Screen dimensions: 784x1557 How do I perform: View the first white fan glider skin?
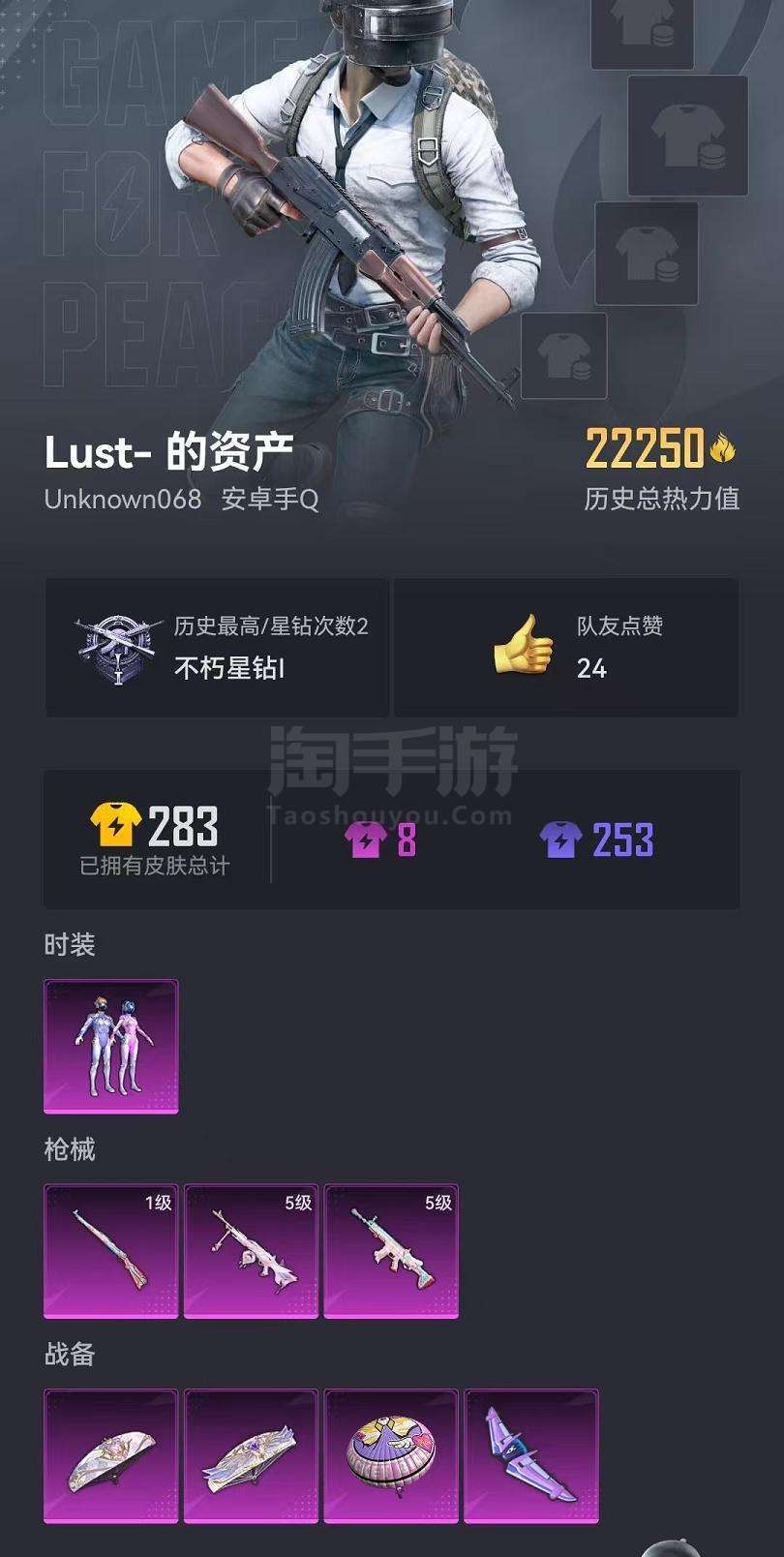click(x=111, y=1455)
